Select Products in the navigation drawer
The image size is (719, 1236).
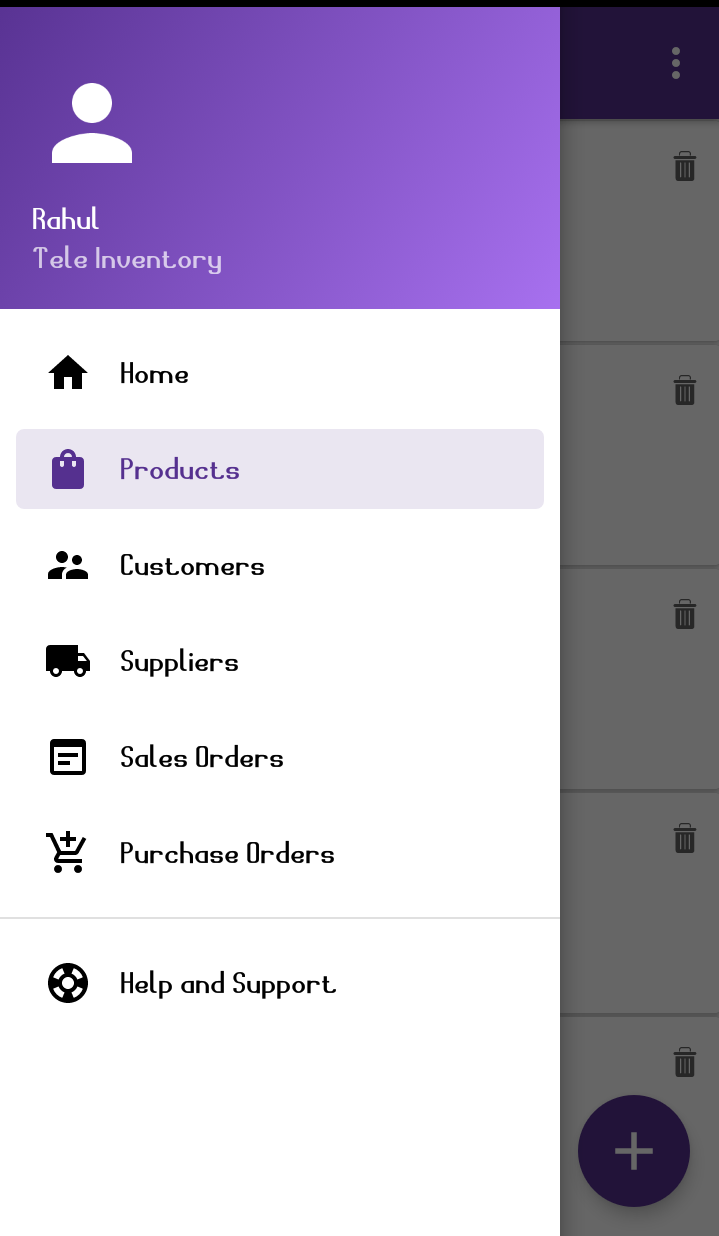click(180, 469)
